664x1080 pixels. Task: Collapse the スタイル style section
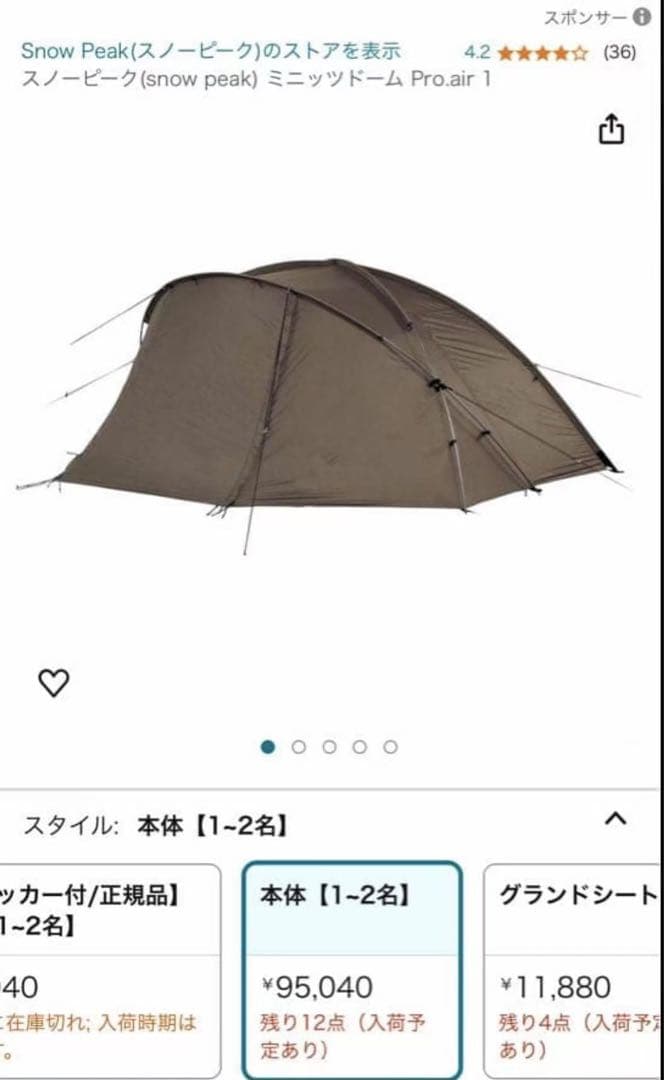(x=616, y=820)
